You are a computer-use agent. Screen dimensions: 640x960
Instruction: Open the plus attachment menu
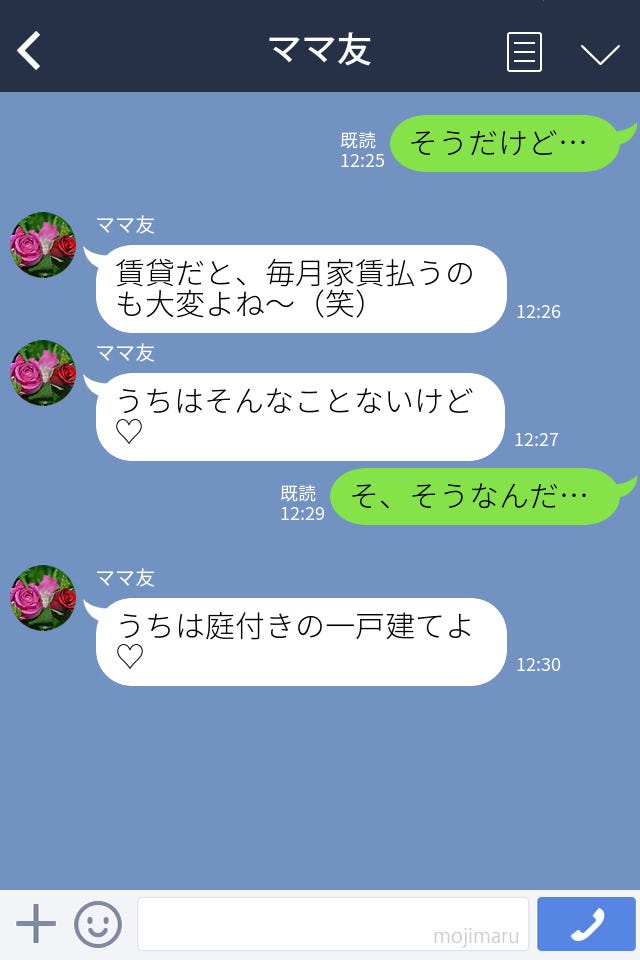tap(36, 924)
